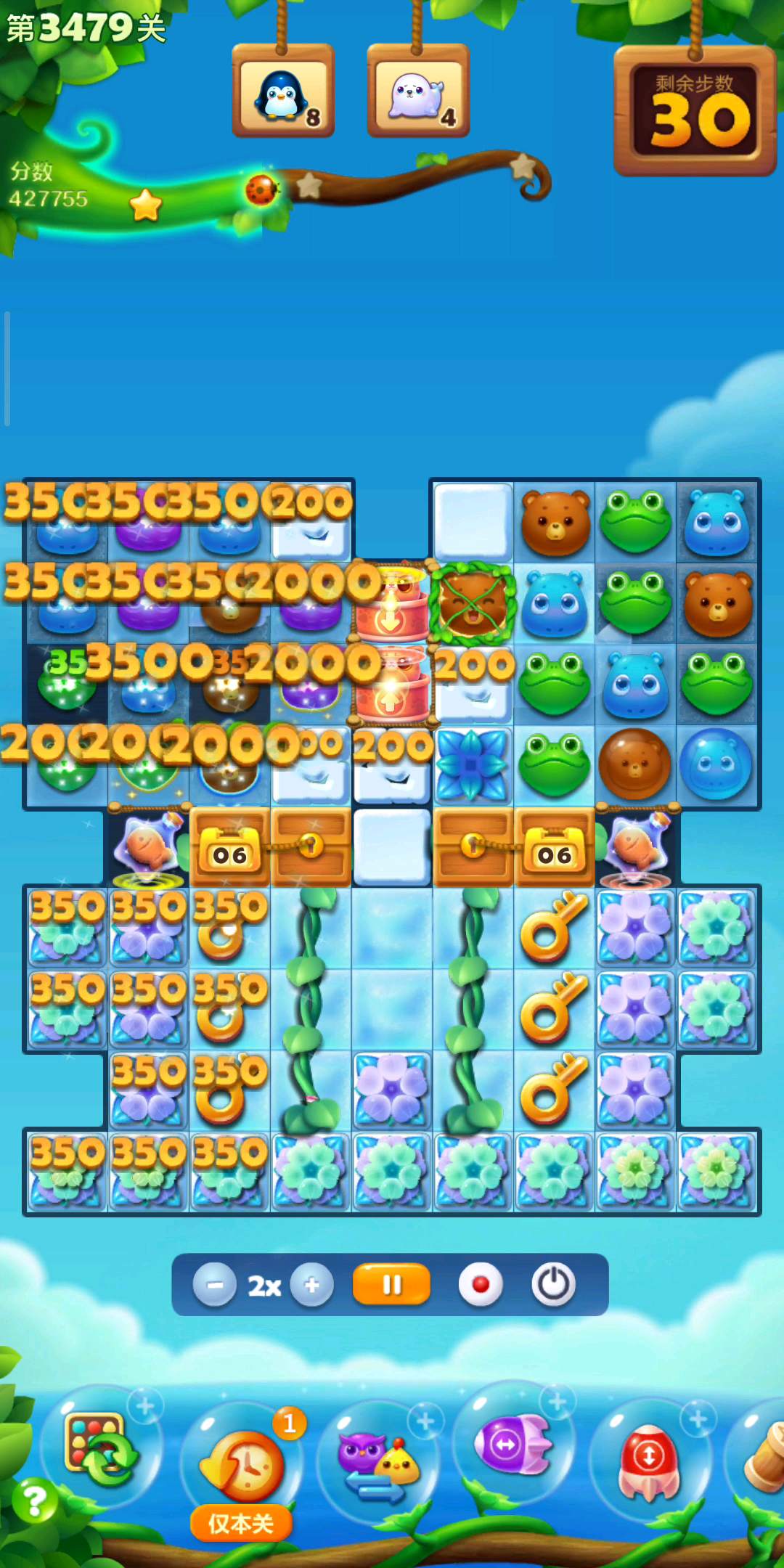Tap the vine-wrapped brown bear tile
784x1568 pixels.
pos(473,604)
